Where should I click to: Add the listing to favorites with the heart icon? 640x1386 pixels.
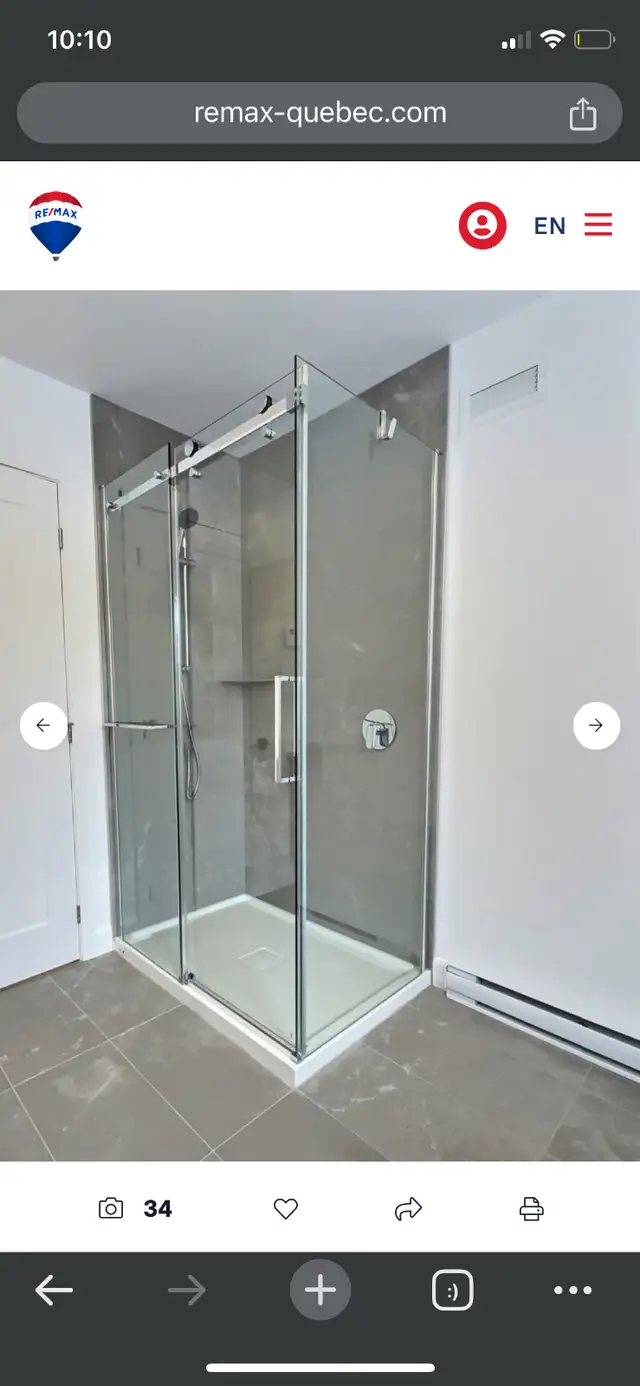[x=286, y=1209]
